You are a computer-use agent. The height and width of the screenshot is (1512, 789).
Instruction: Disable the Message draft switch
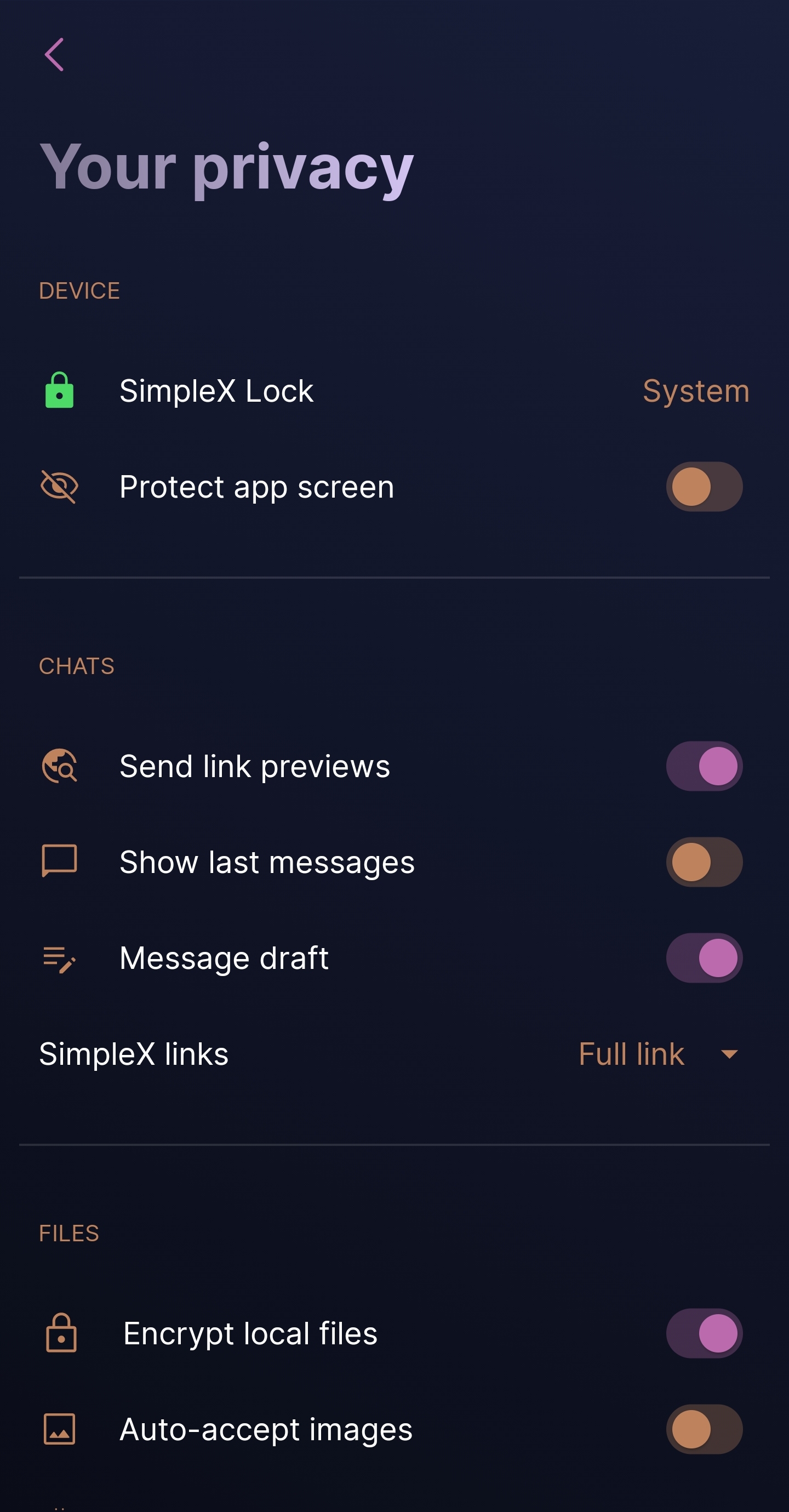[x=704, y=957]
